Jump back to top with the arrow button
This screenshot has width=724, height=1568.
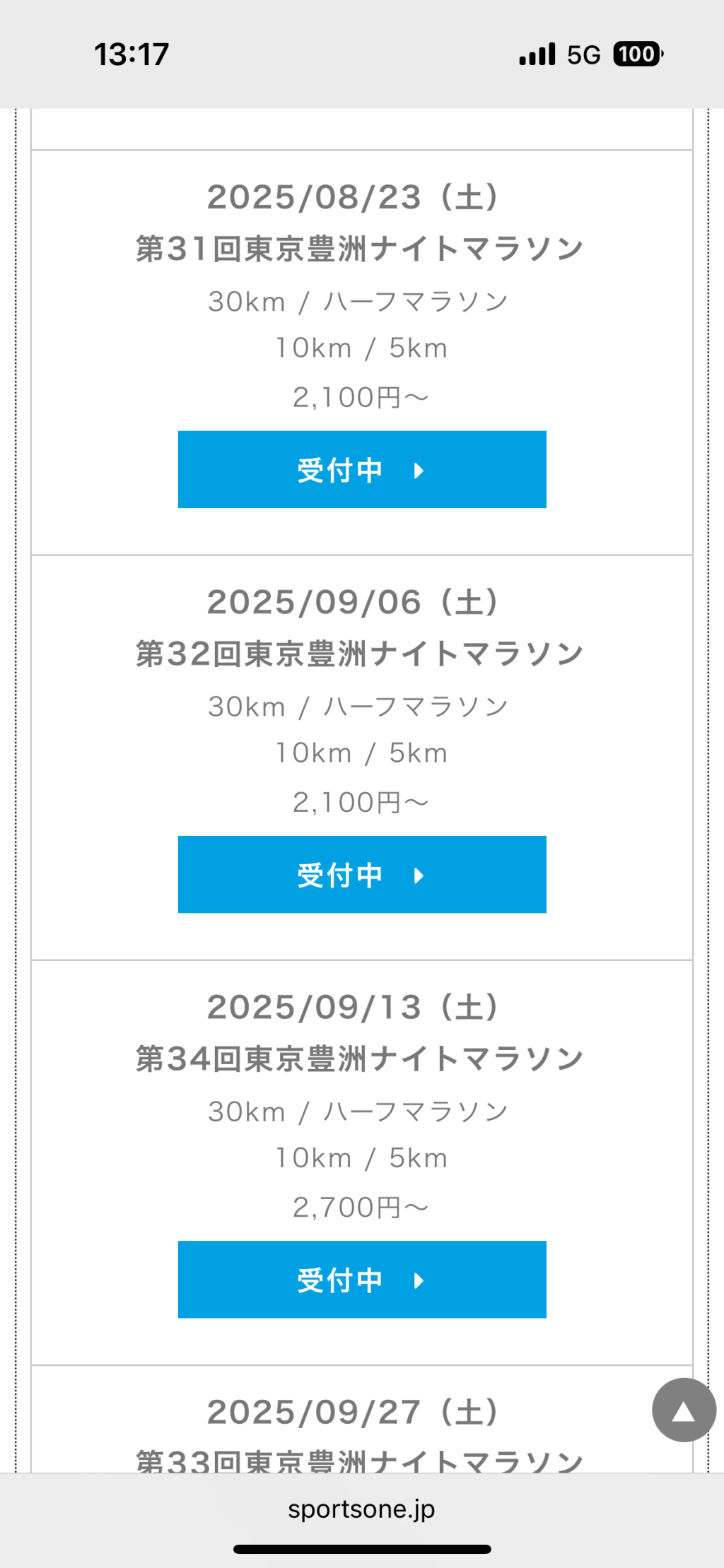click(x=683, y=1410)
